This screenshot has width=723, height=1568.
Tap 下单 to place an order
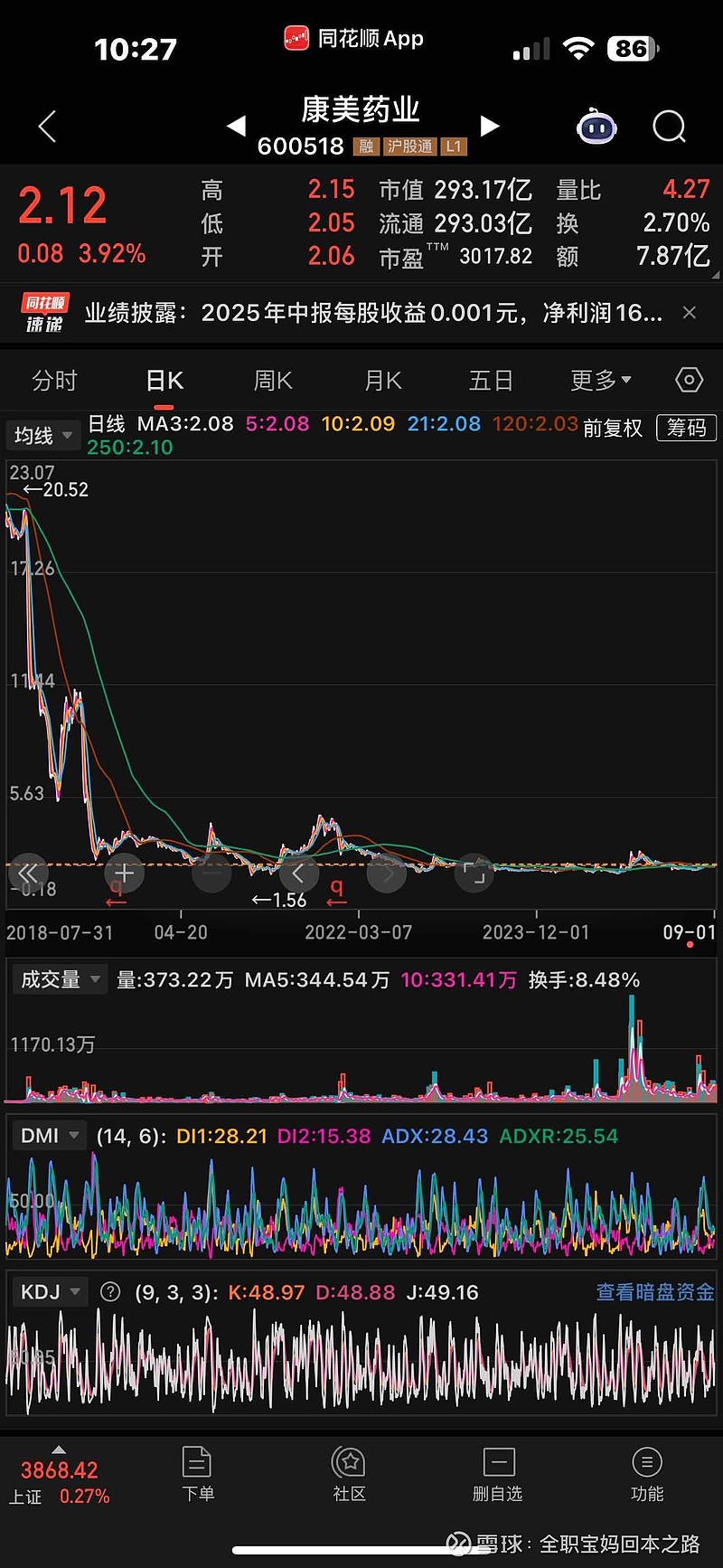click(197, 1474)
